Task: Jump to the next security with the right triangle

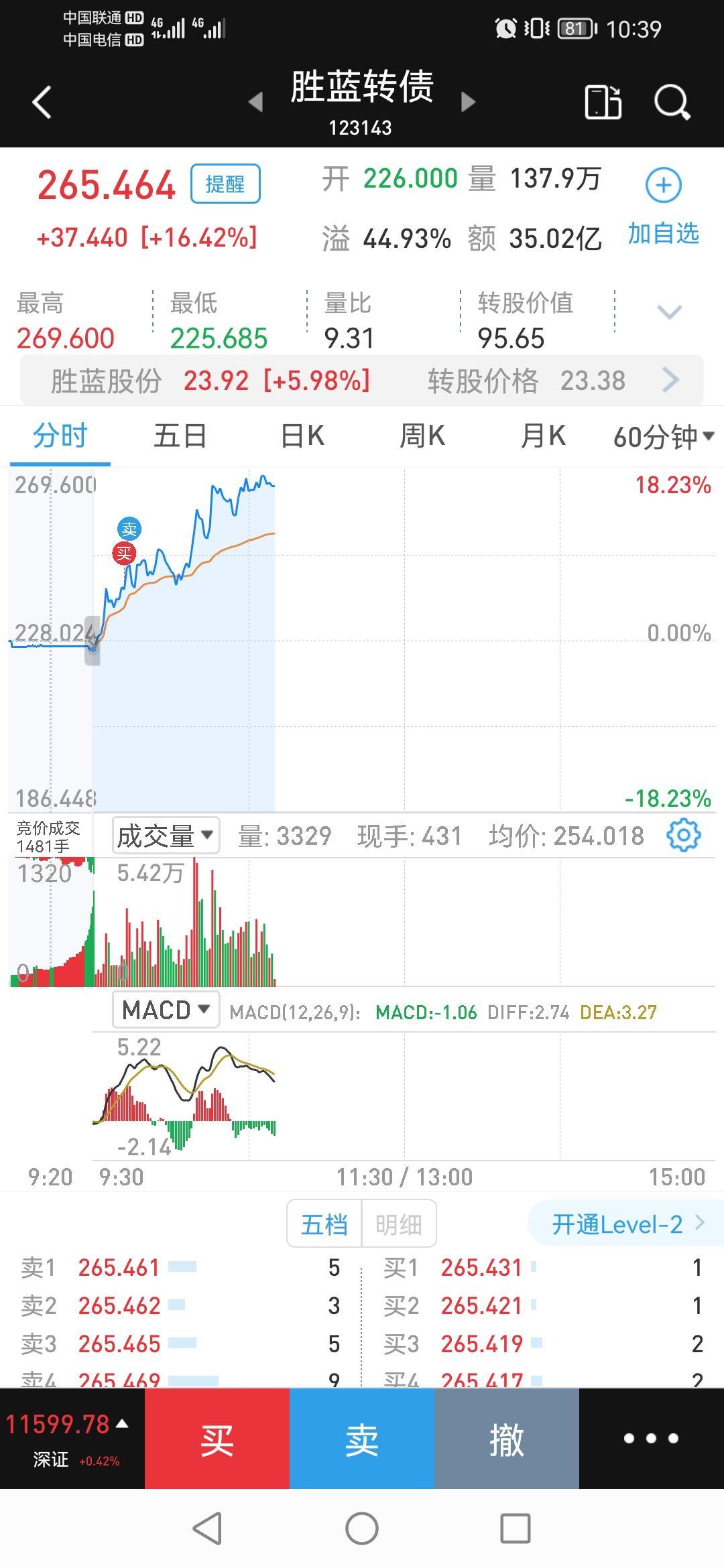Action: 469,103
